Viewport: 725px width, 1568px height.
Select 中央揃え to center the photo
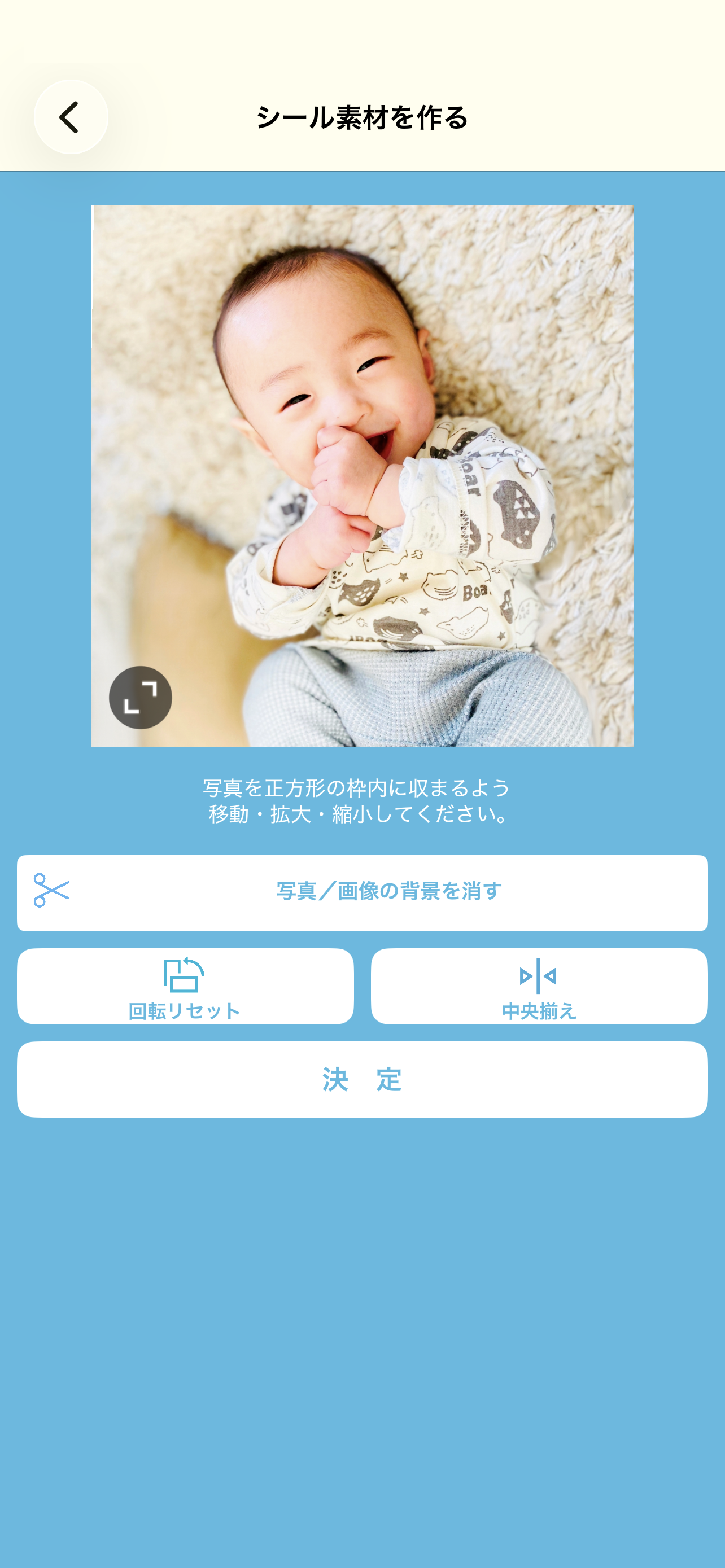539,986
